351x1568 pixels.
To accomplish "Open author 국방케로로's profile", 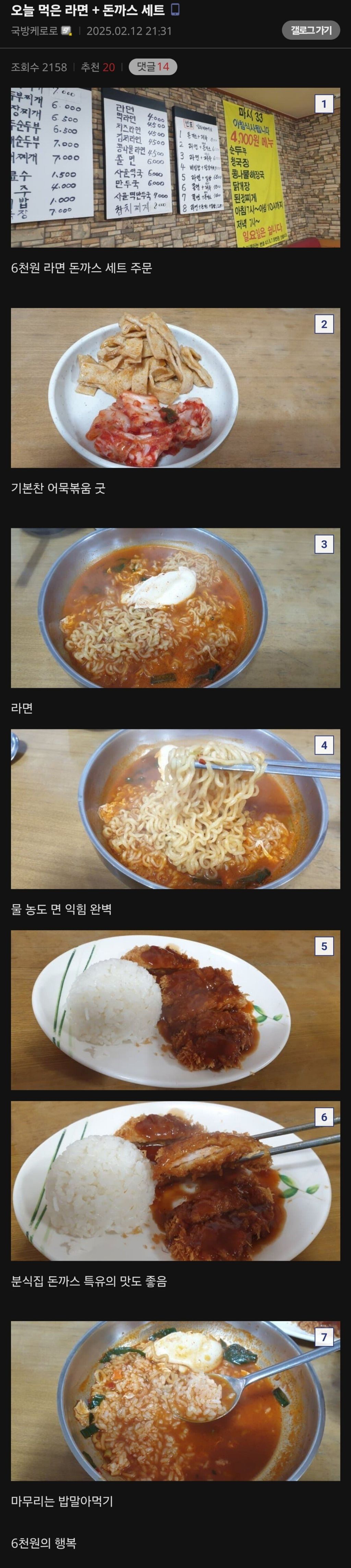I will point(35,31).
